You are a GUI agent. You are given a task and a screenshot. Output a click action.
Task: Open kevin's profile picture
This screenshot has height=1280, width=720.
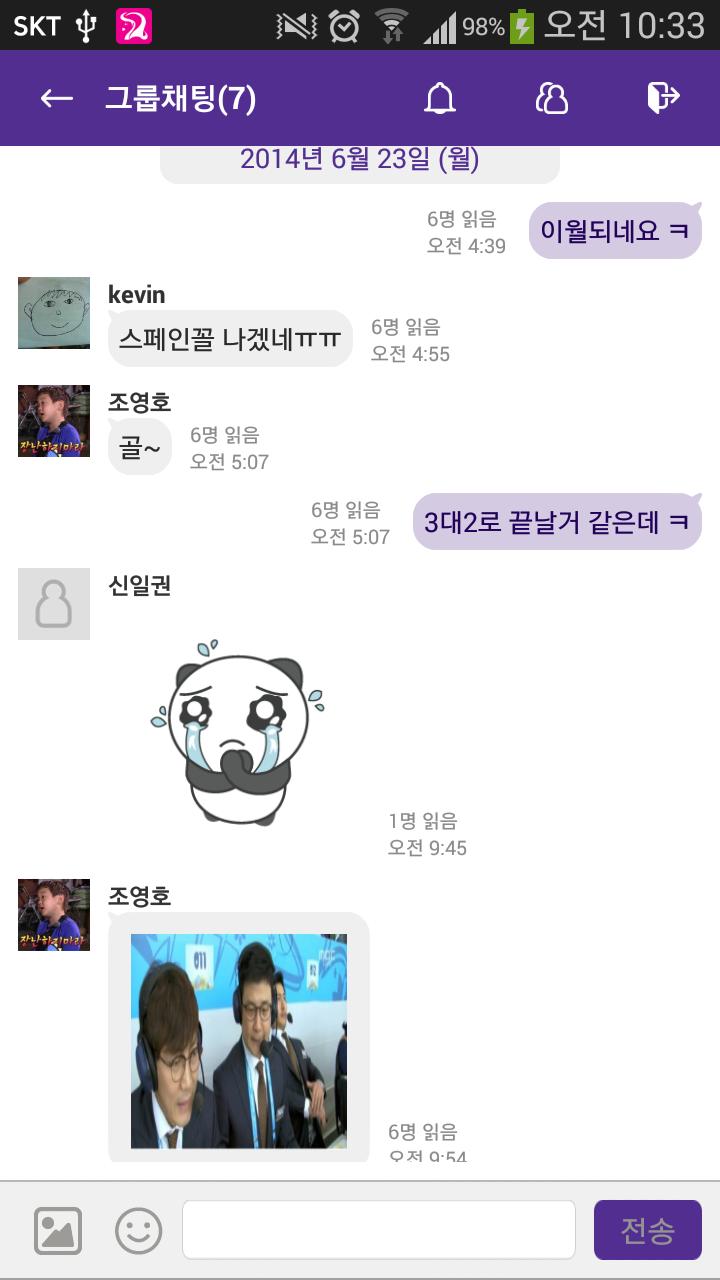click(54, 313)
